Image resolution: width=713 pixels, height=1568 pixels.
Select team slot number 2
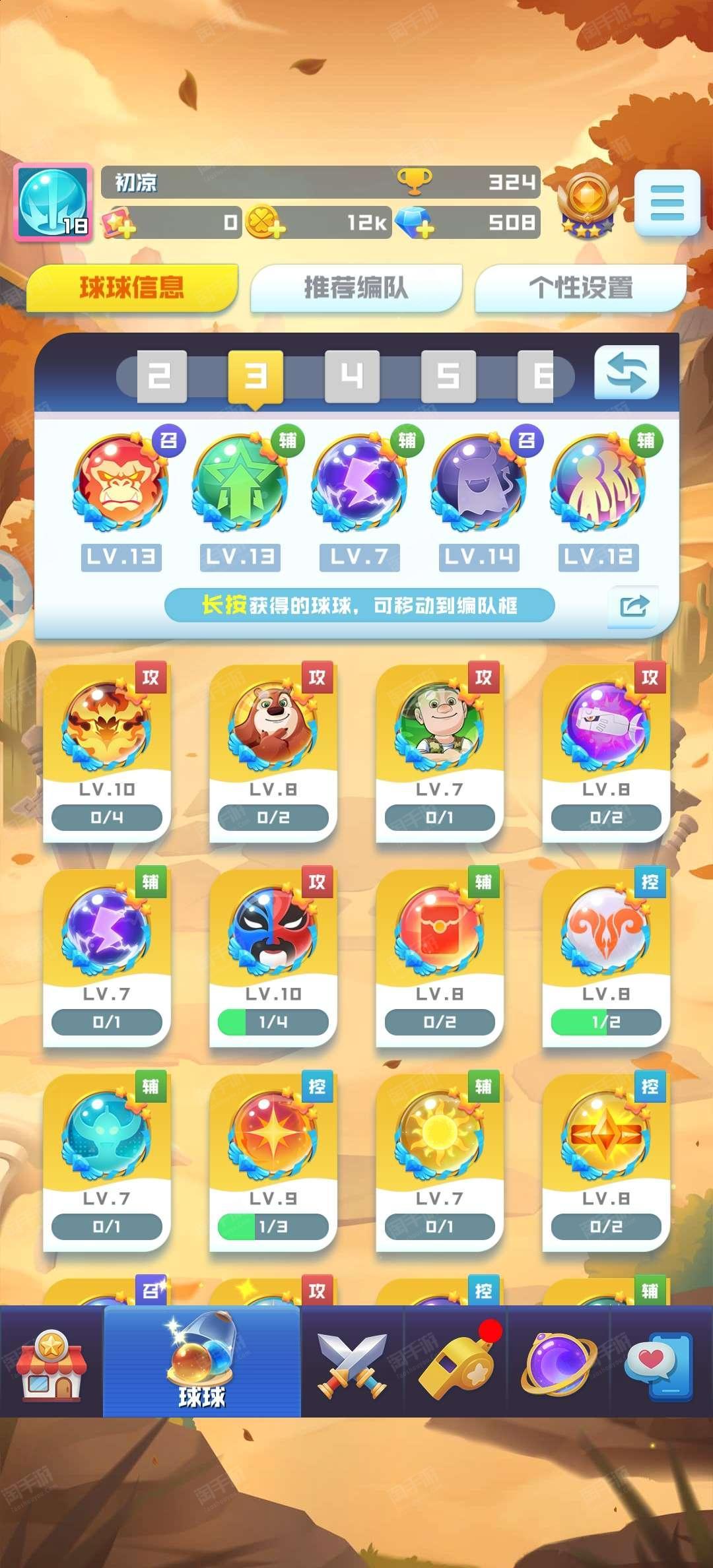[161, 376]
